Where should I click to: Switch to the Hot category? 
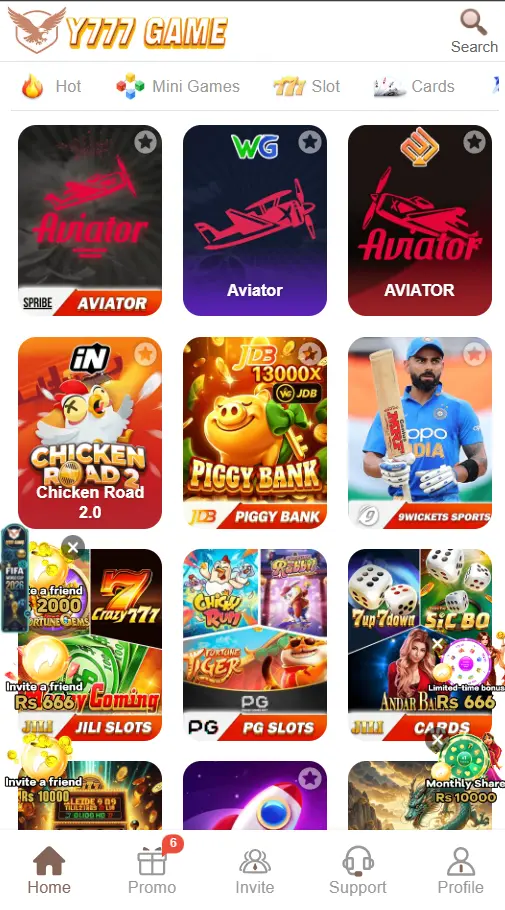(x=51, y=86)
